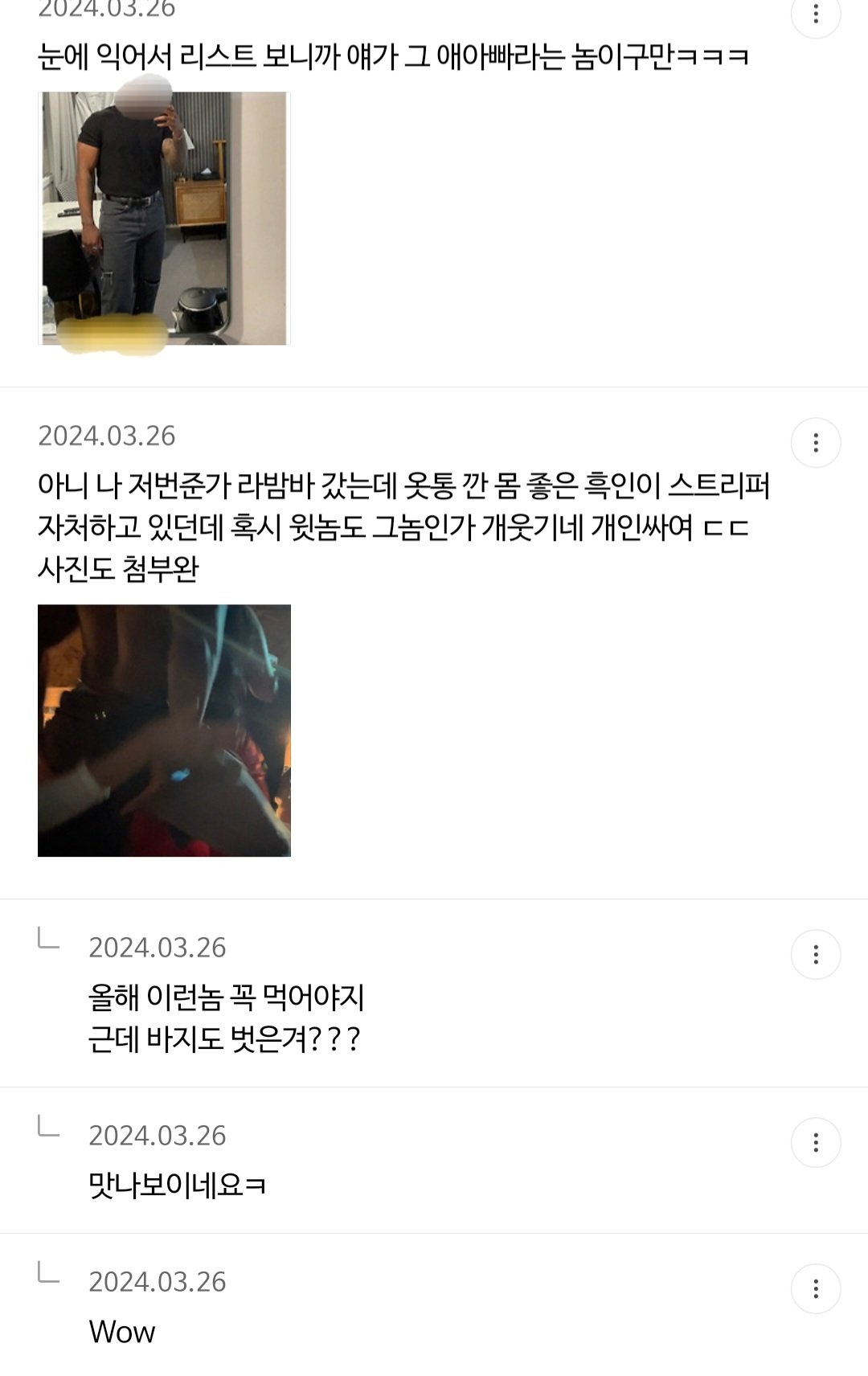Expand the options dropdown on the second post
The height and width of the screenshot is (1376, 868).
(817, 441)
